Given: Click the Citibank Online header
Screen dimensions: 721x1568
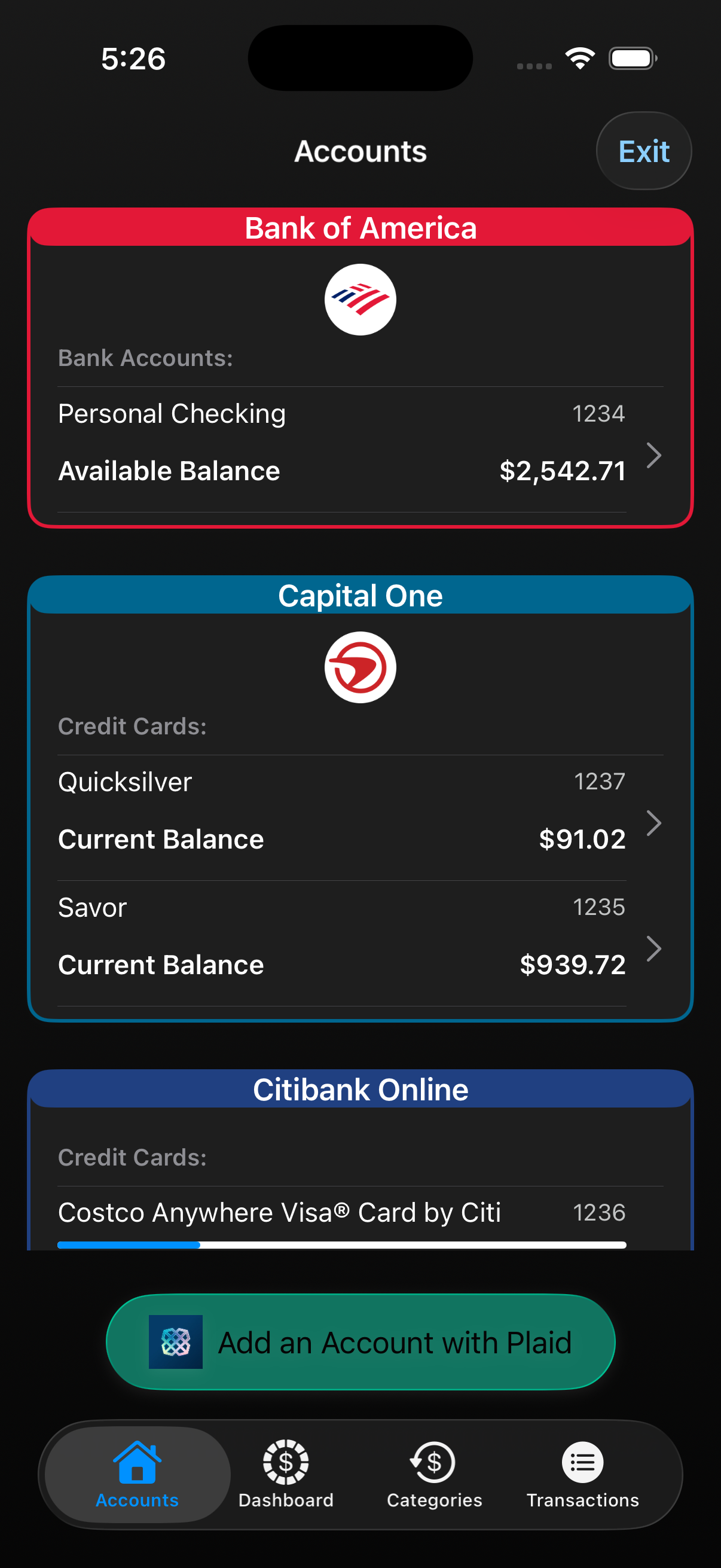Looking at the screenshot, I should [360, 1089].
